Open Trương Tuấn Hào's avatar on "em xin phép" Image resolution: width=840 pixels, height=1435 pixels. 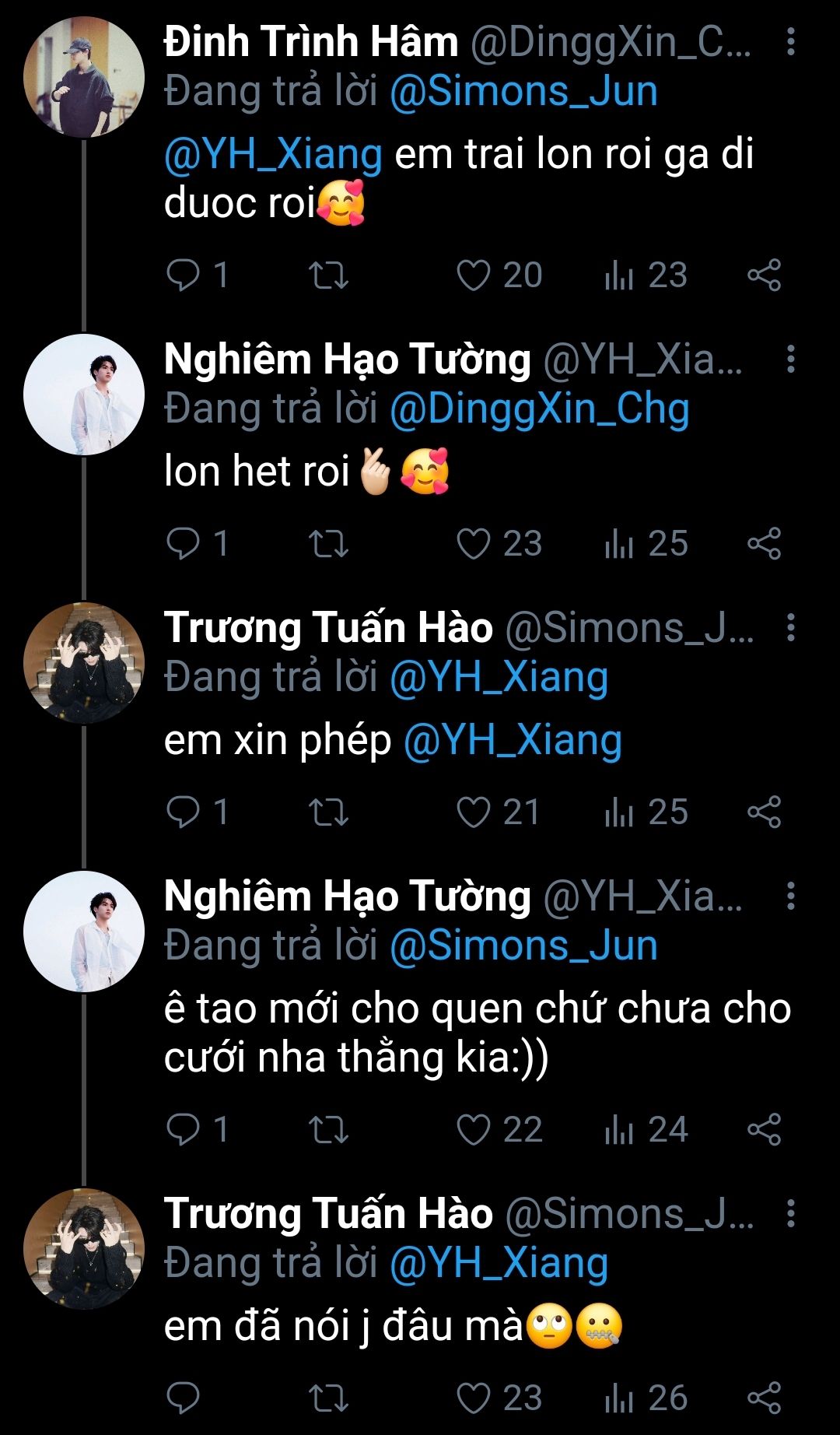click(84, 663)
